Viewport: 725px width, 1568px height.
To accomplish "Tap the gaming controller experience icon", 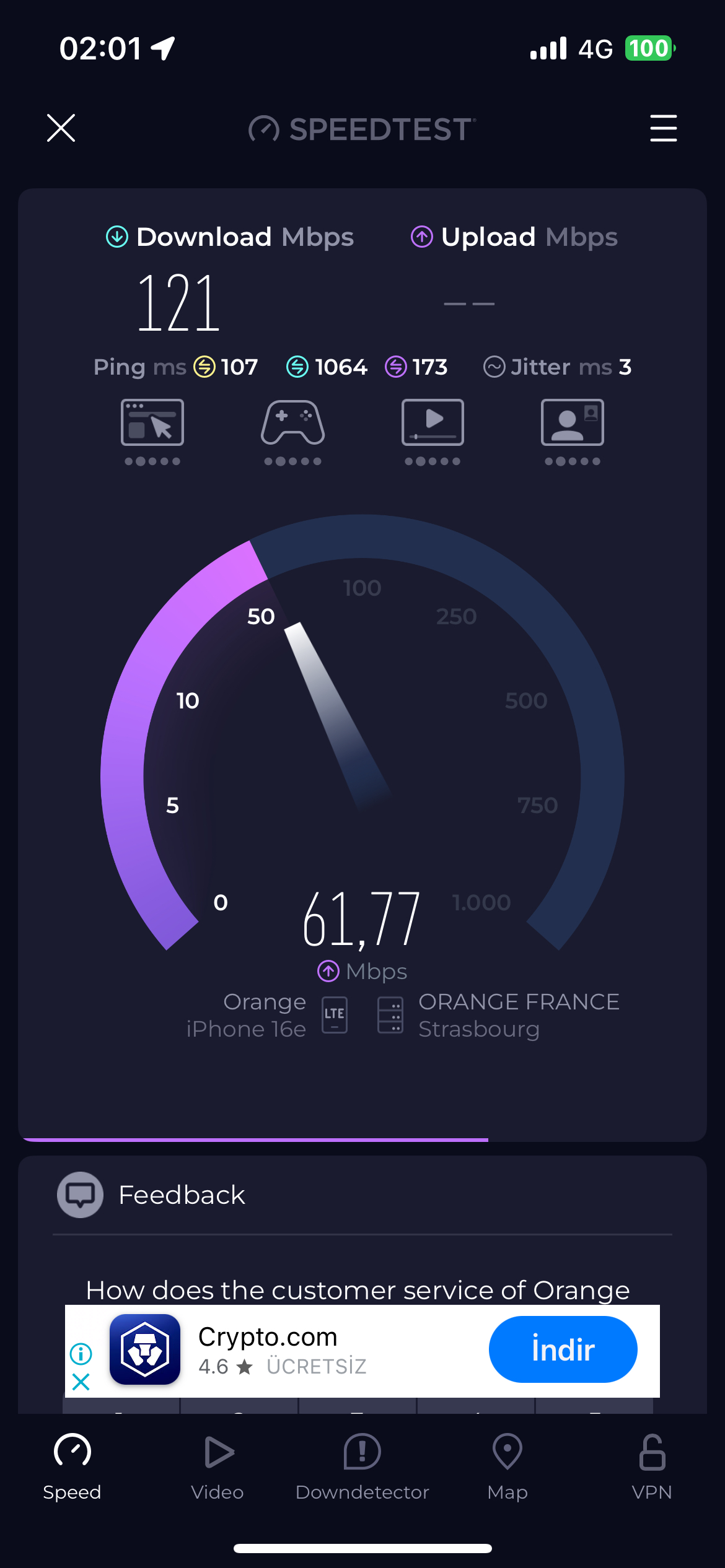I will (292, 422).
